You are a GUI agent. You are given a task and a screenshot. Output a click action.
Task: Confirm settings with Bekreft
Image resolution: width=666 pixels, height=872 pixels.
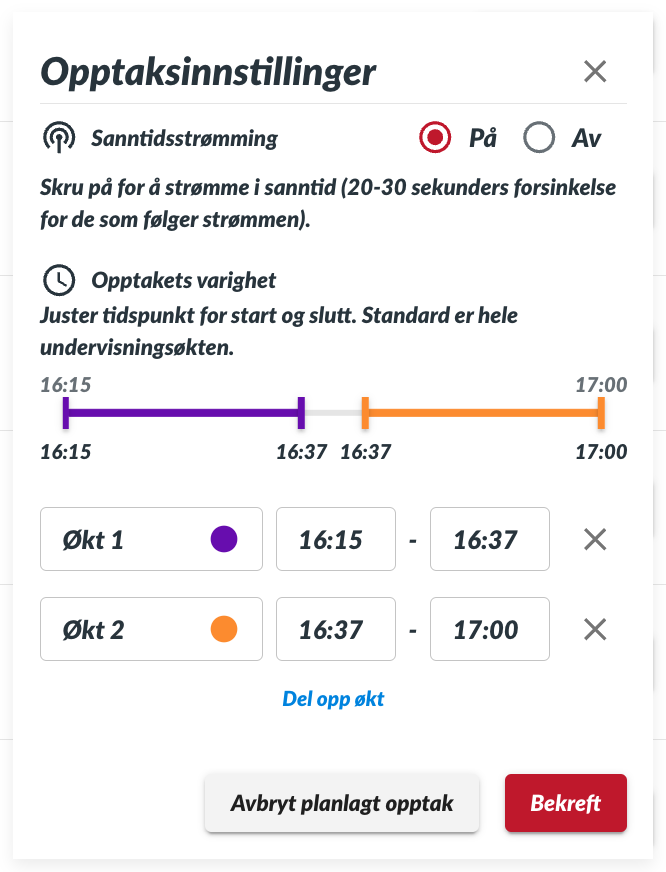pos(565,803)
